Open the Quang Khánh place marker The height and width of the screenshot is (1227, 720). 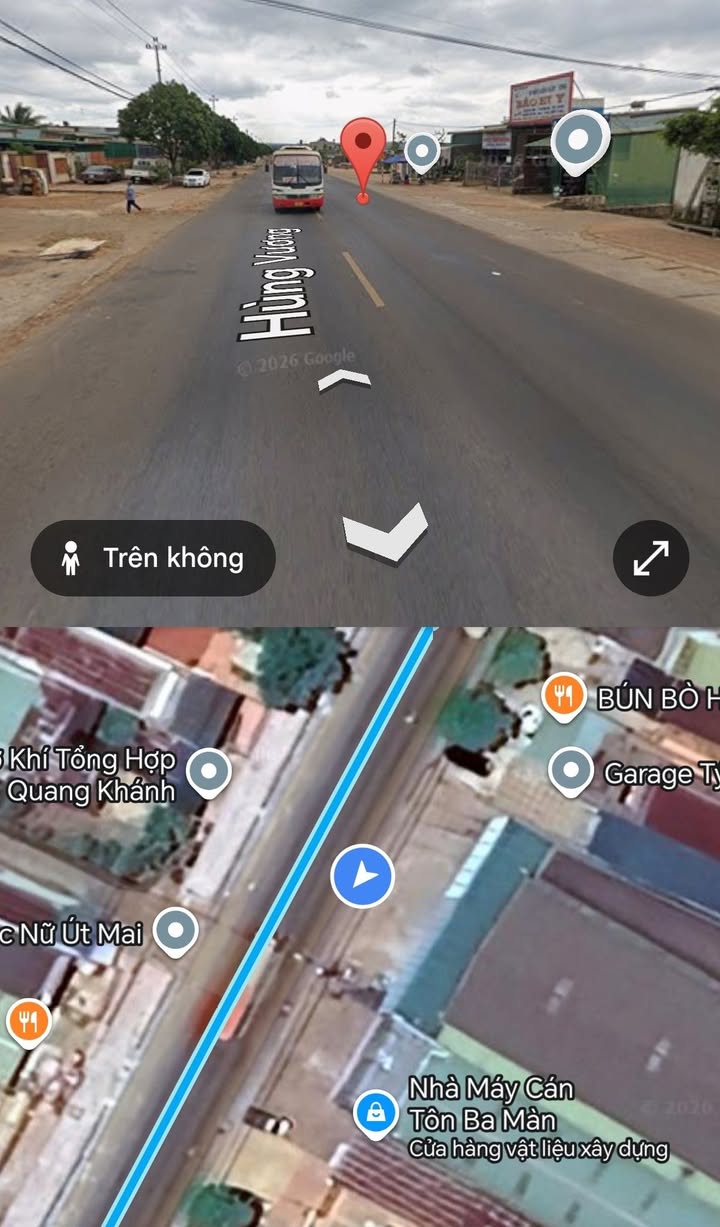click(210, 772)
